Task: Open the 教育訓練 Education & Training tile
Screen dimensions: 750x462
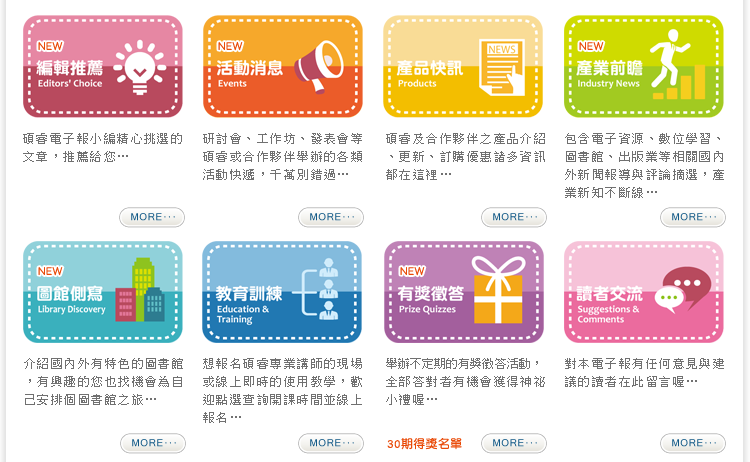Action: point(282,292)
